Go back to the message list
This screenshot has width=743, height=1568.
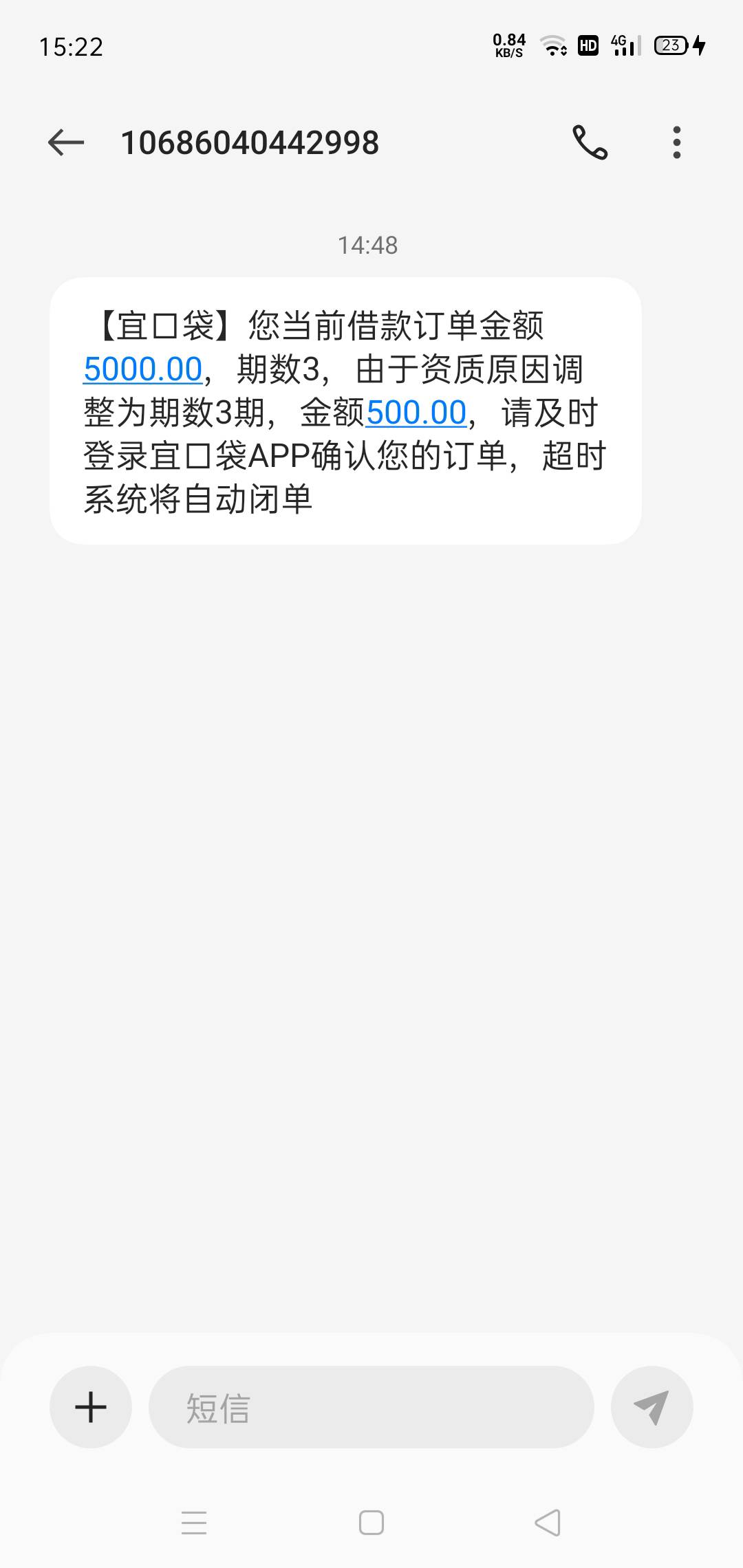tap(66, 143)
